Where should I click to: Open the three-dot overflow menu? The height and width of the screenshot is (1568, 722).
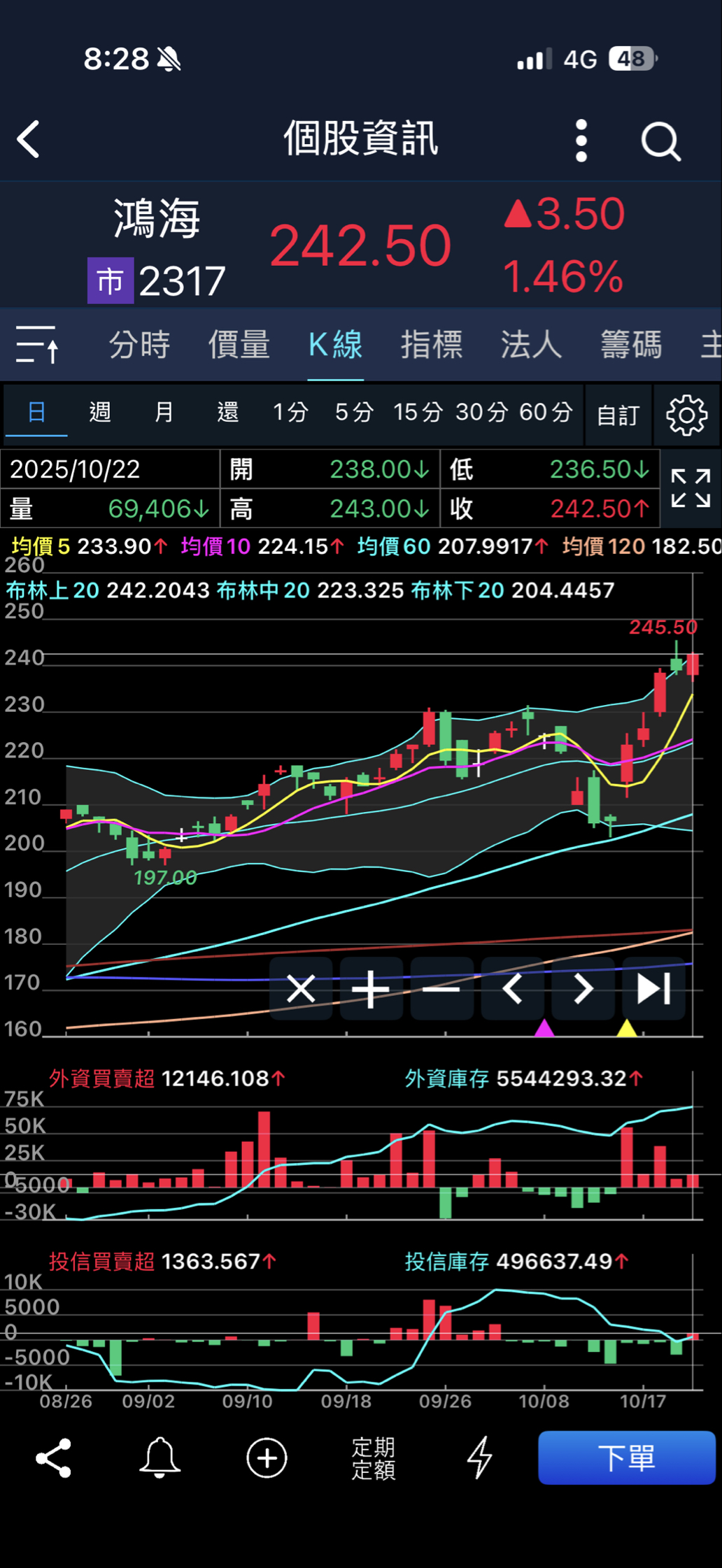coord(581,140)
